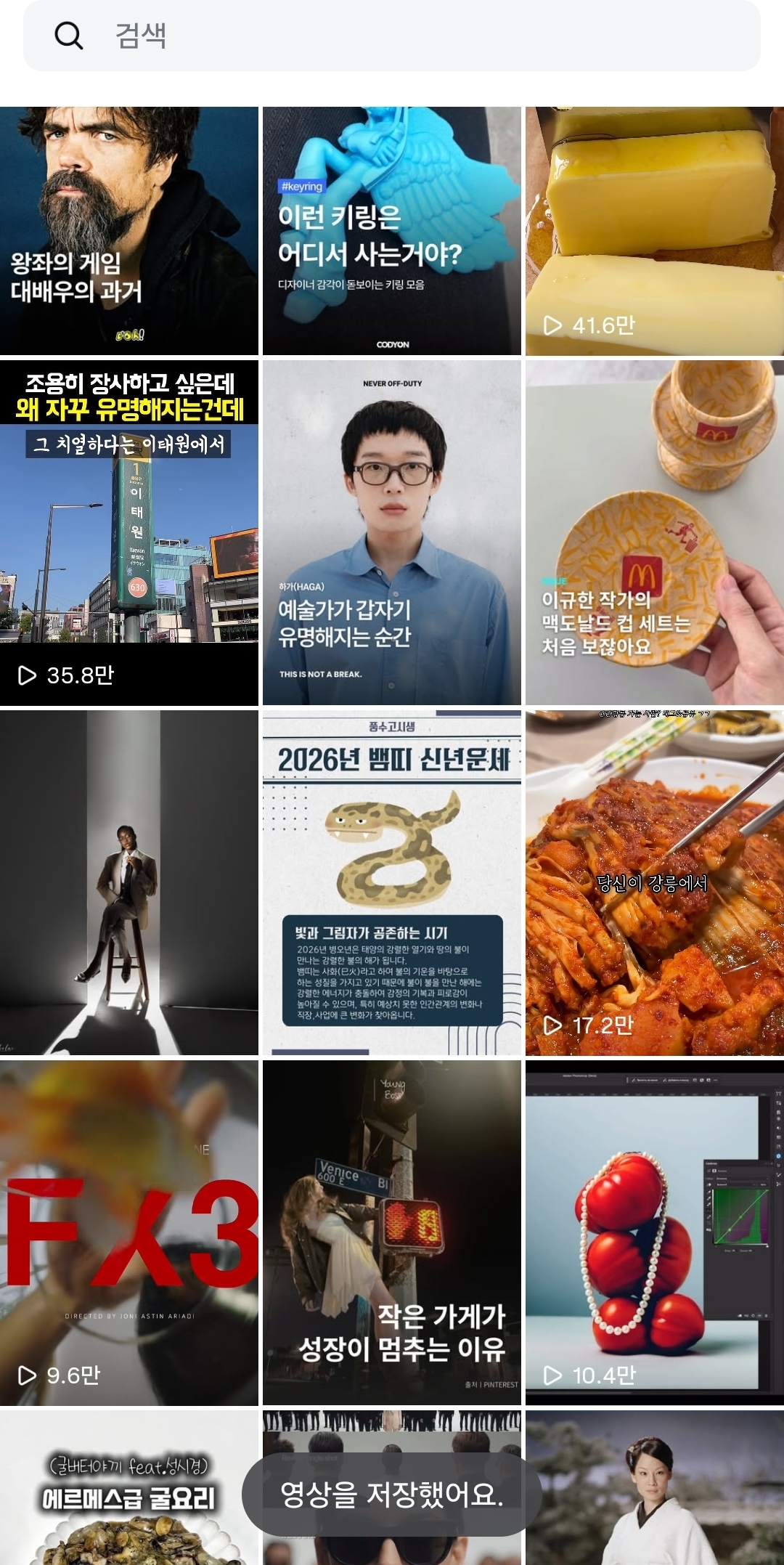View the 예술가가 갑자기 유명해지는 순간 post
The image size is (784, 1565).
coord(392,532)
